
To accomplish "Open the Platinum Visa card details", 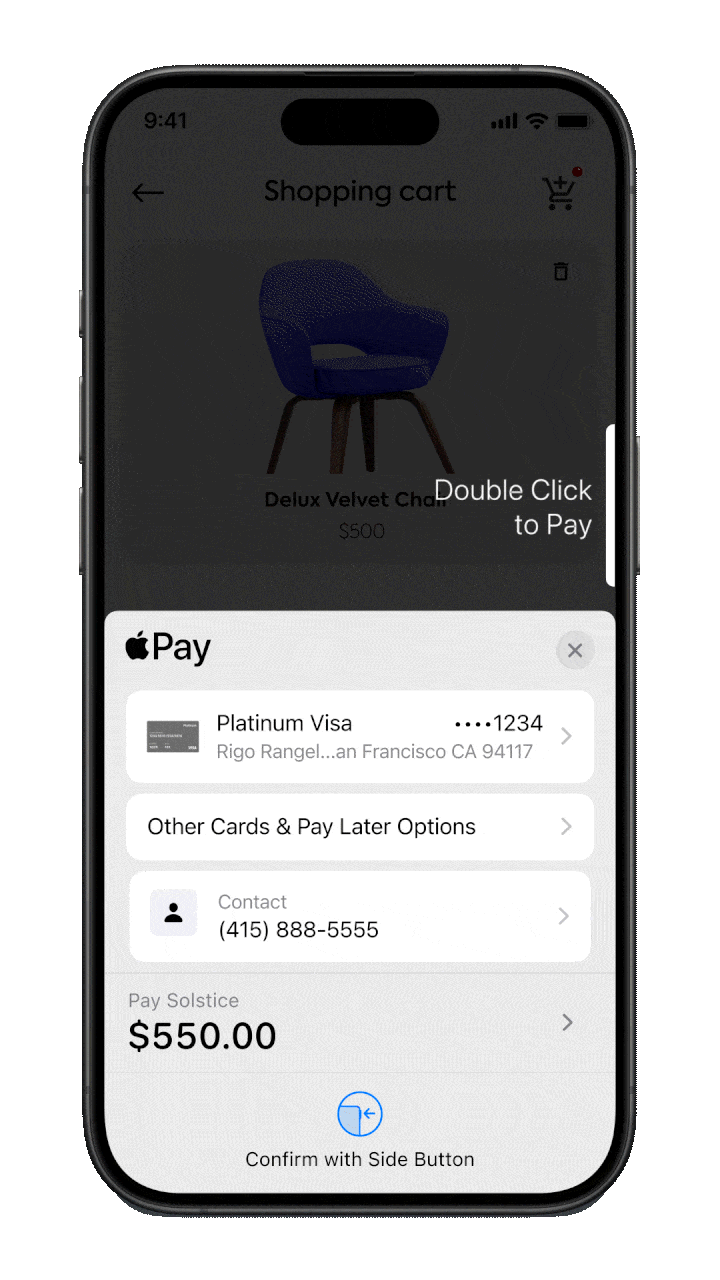I will [360, 736].
